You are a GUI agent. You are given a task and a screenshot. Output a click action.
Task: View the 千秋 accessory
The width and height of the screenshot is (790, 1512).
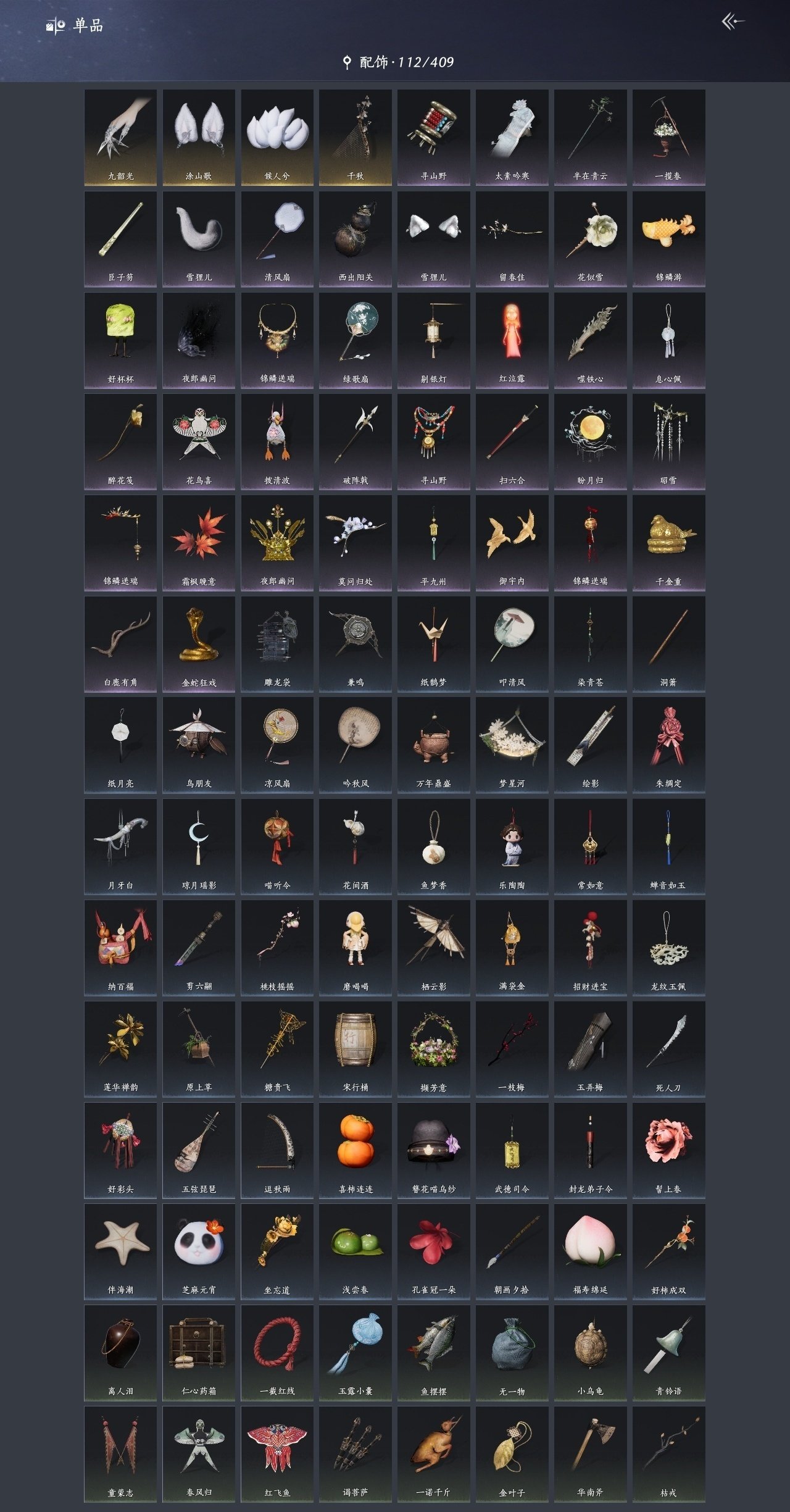[355, 137]
